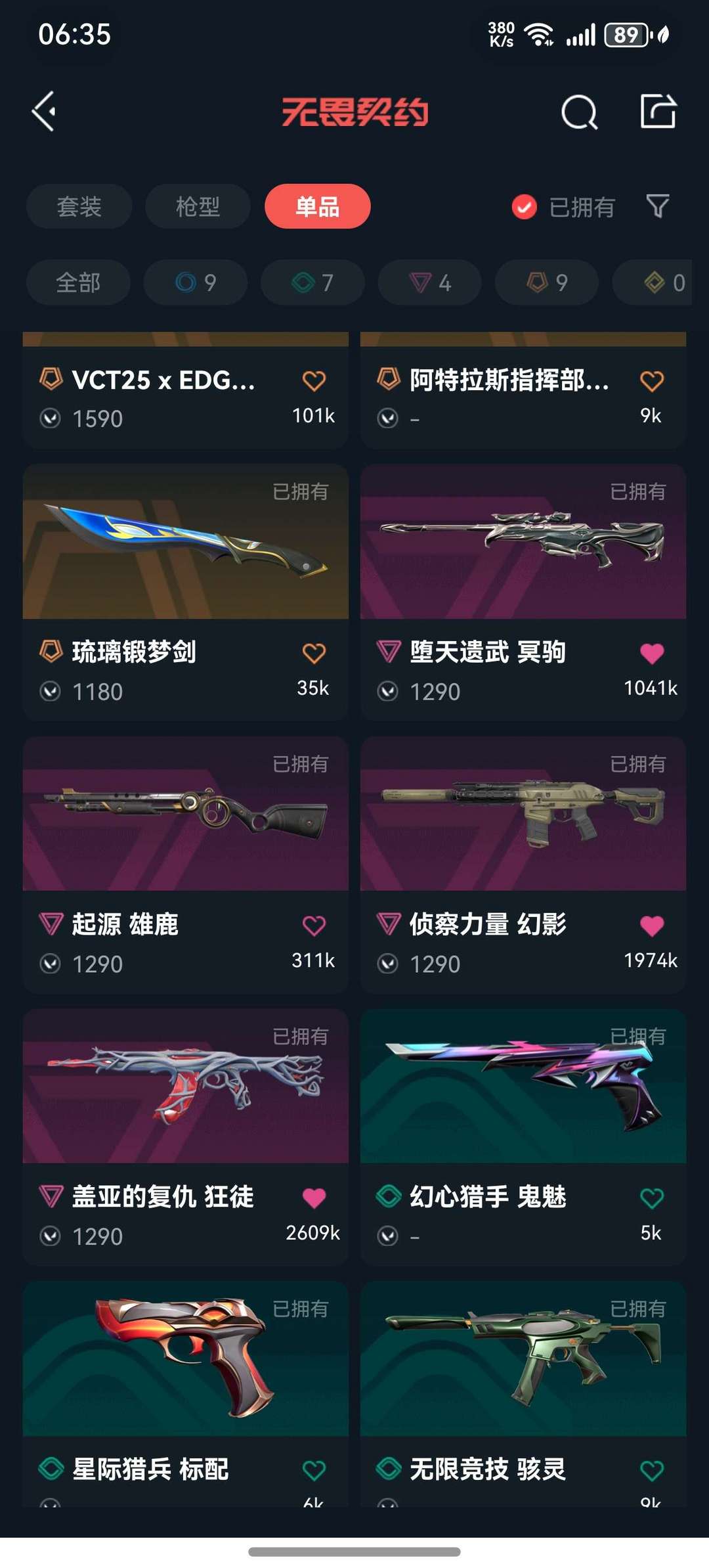This screenshot has width=709, height=1568.
Task: Unlike the 侦察力量 幻影 skin
Action: 651,926
